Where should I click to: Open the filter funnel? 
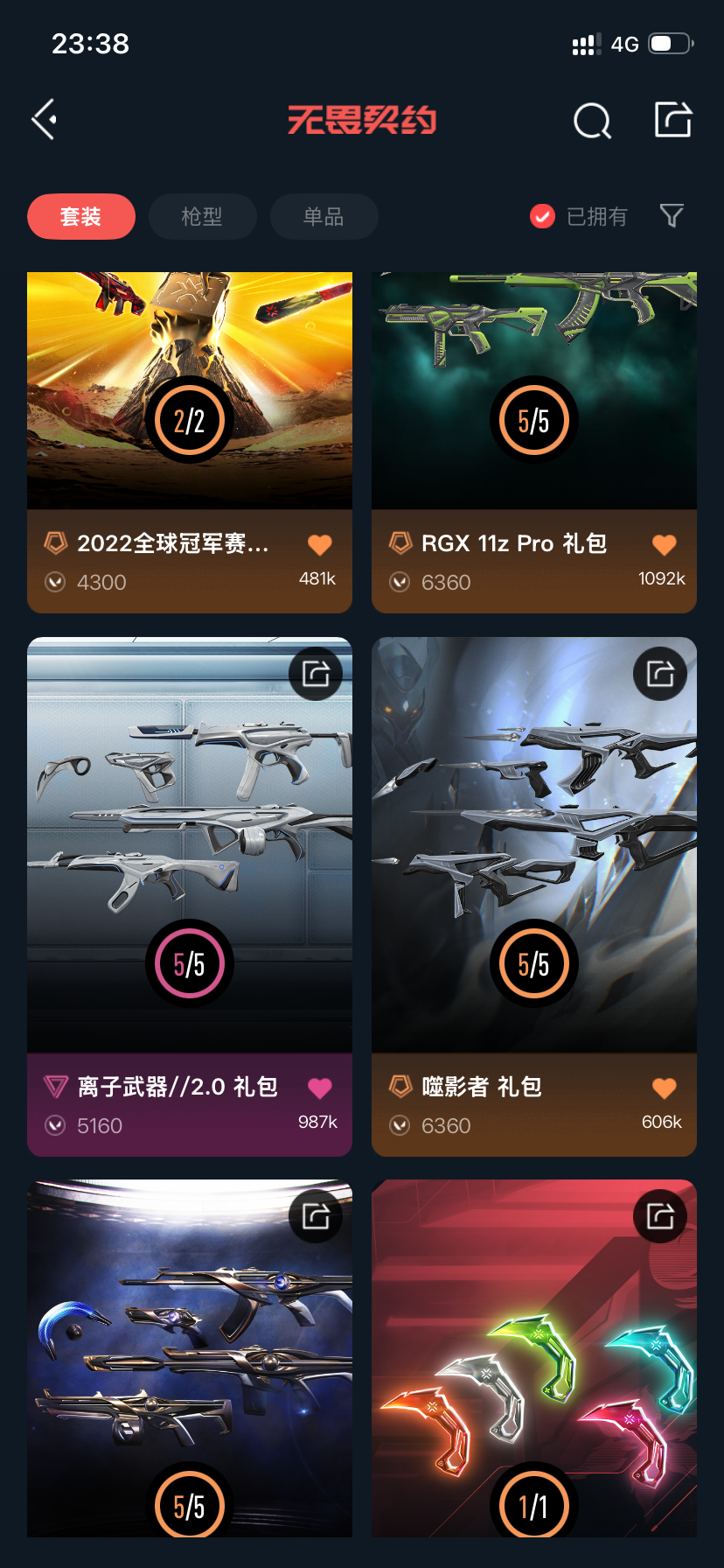(672, 215)
